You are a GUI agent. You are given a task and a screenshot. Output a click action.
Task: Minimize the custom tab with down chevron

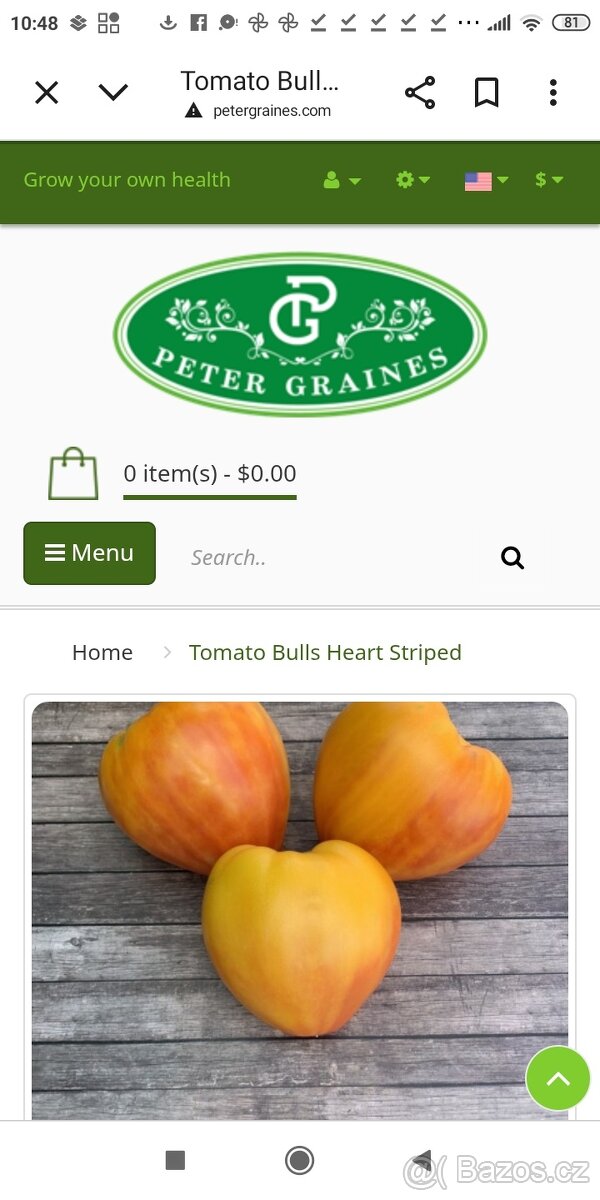click(113, 93)
